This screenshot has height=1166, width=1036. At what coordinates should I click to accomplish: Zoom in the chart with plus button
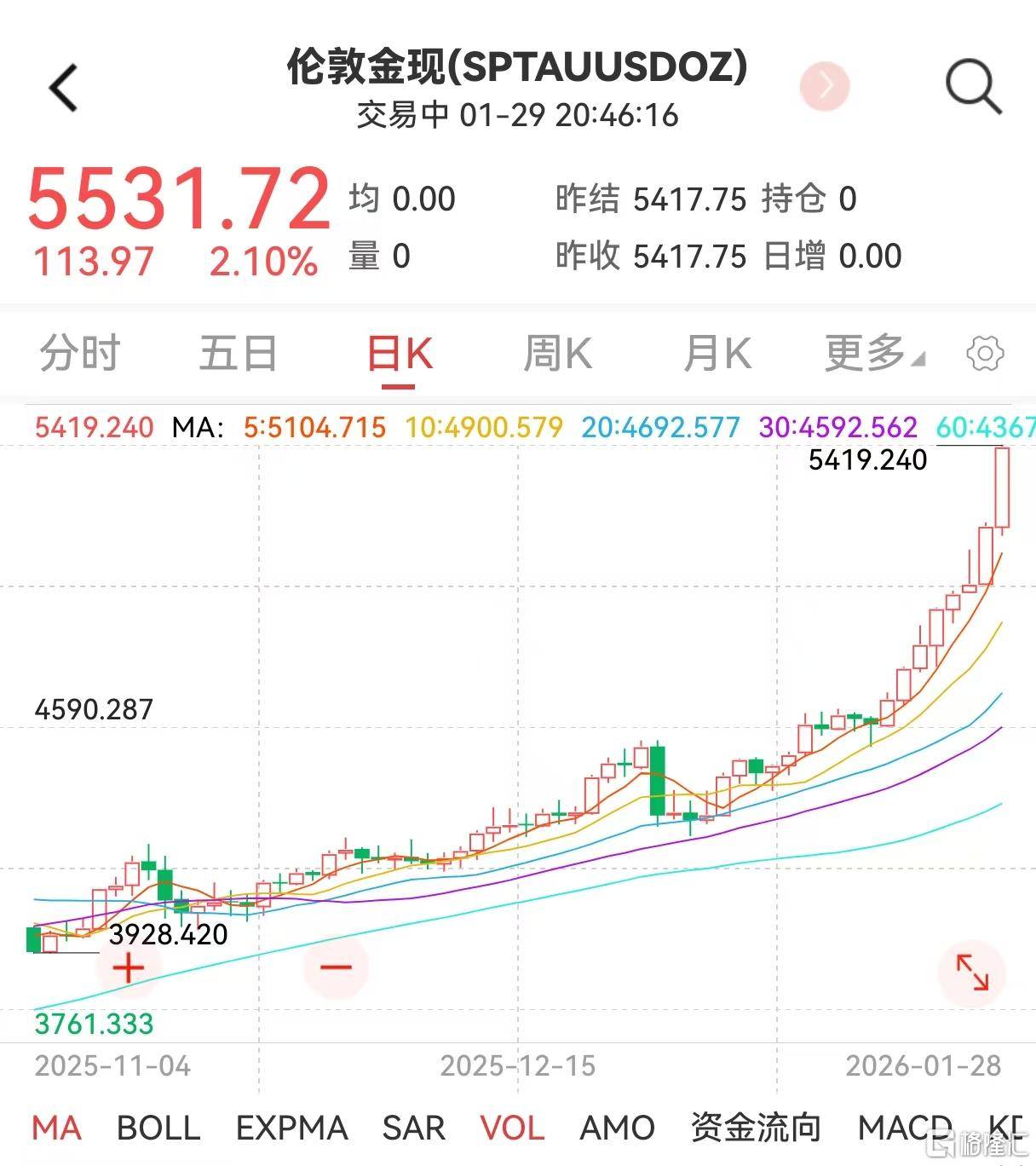(129, 967)
